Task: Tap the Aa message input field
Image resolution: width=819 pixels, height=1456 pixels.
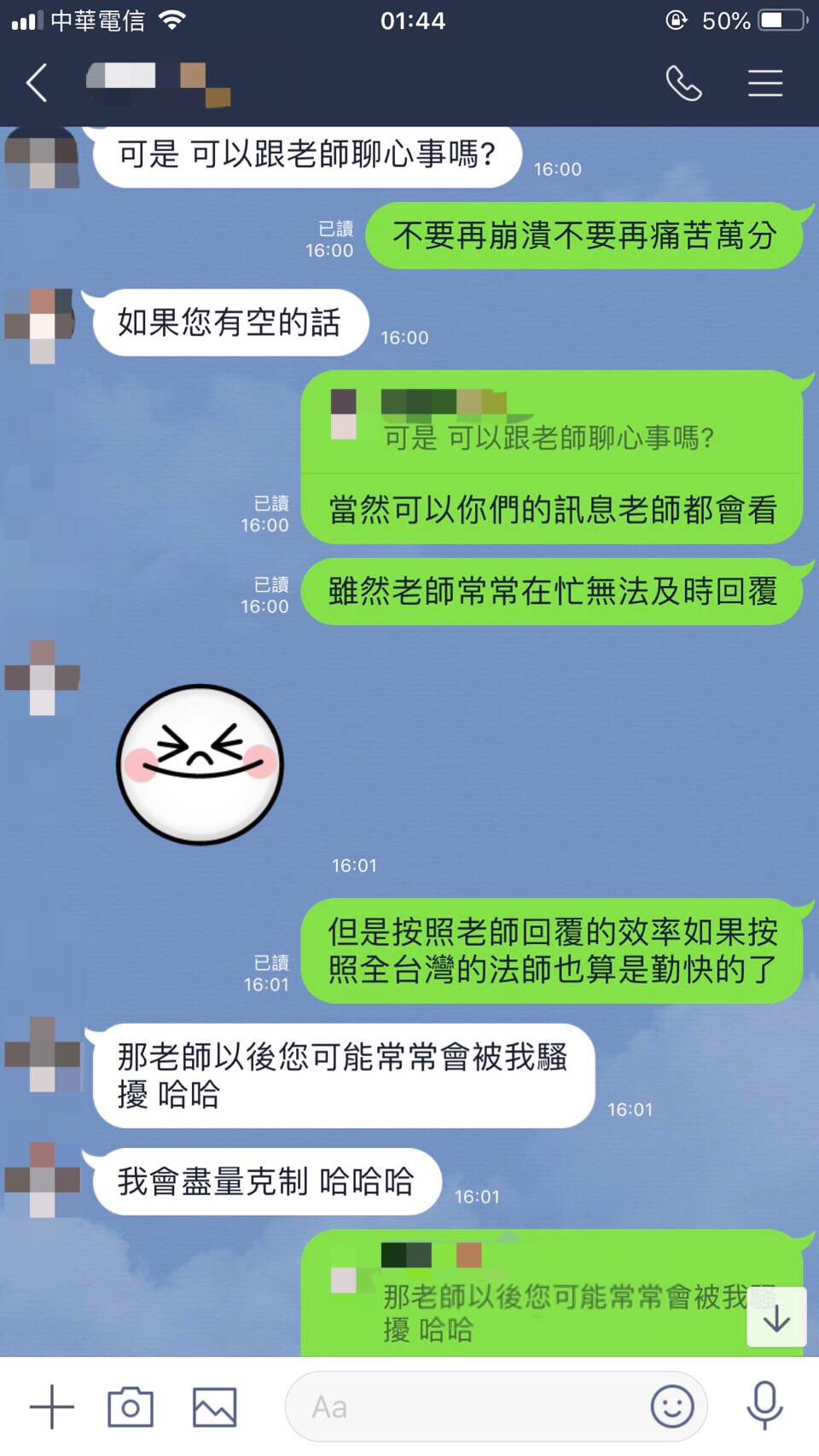Action: (x=461, y=1407)
